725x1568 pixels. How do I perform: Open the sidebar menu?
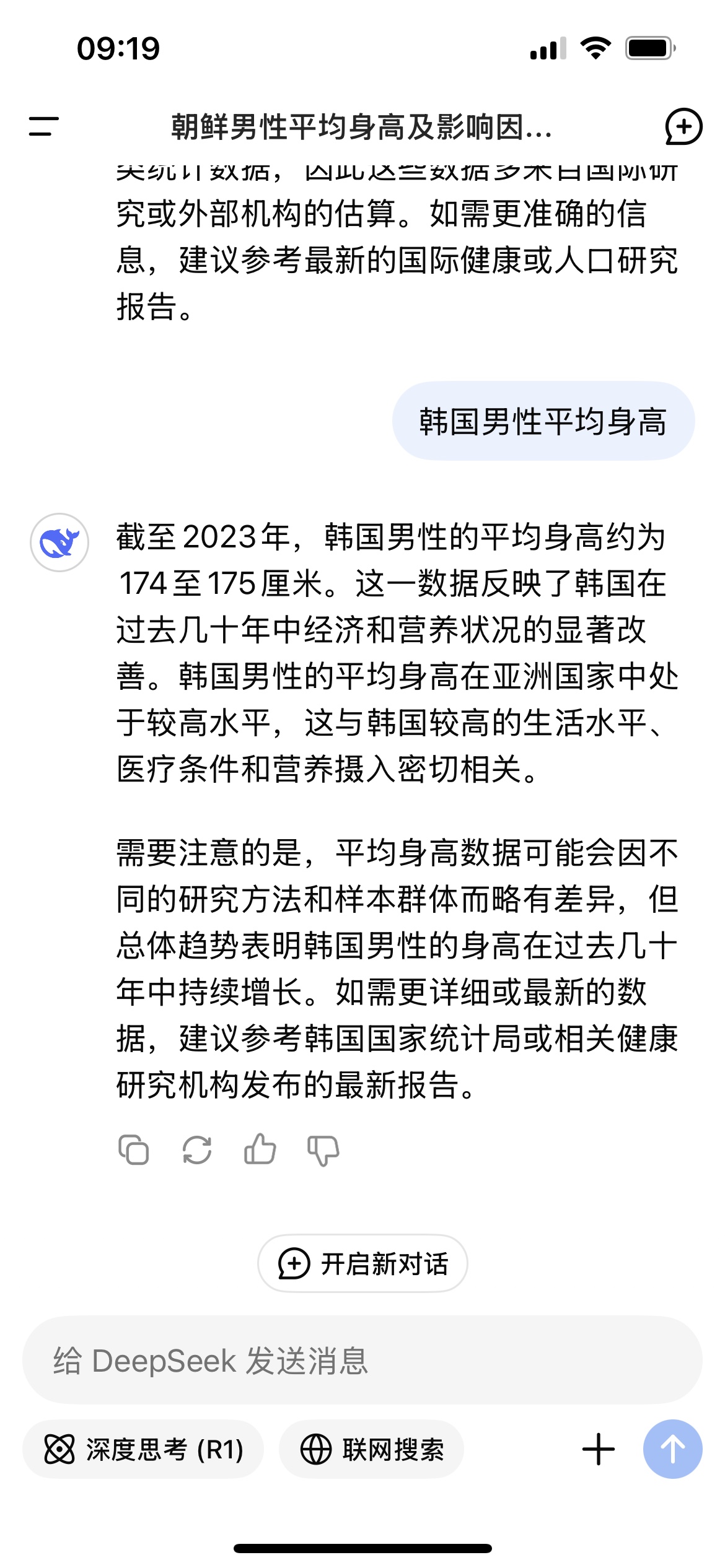click(43, 126)
